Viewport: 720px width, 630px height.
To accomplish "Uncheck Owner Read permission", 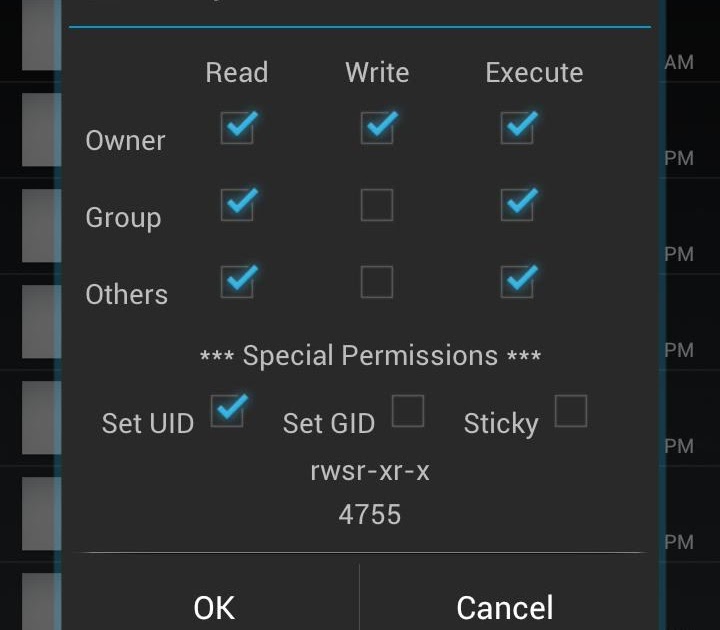I will pyautogui.click(x=237, y=129).
